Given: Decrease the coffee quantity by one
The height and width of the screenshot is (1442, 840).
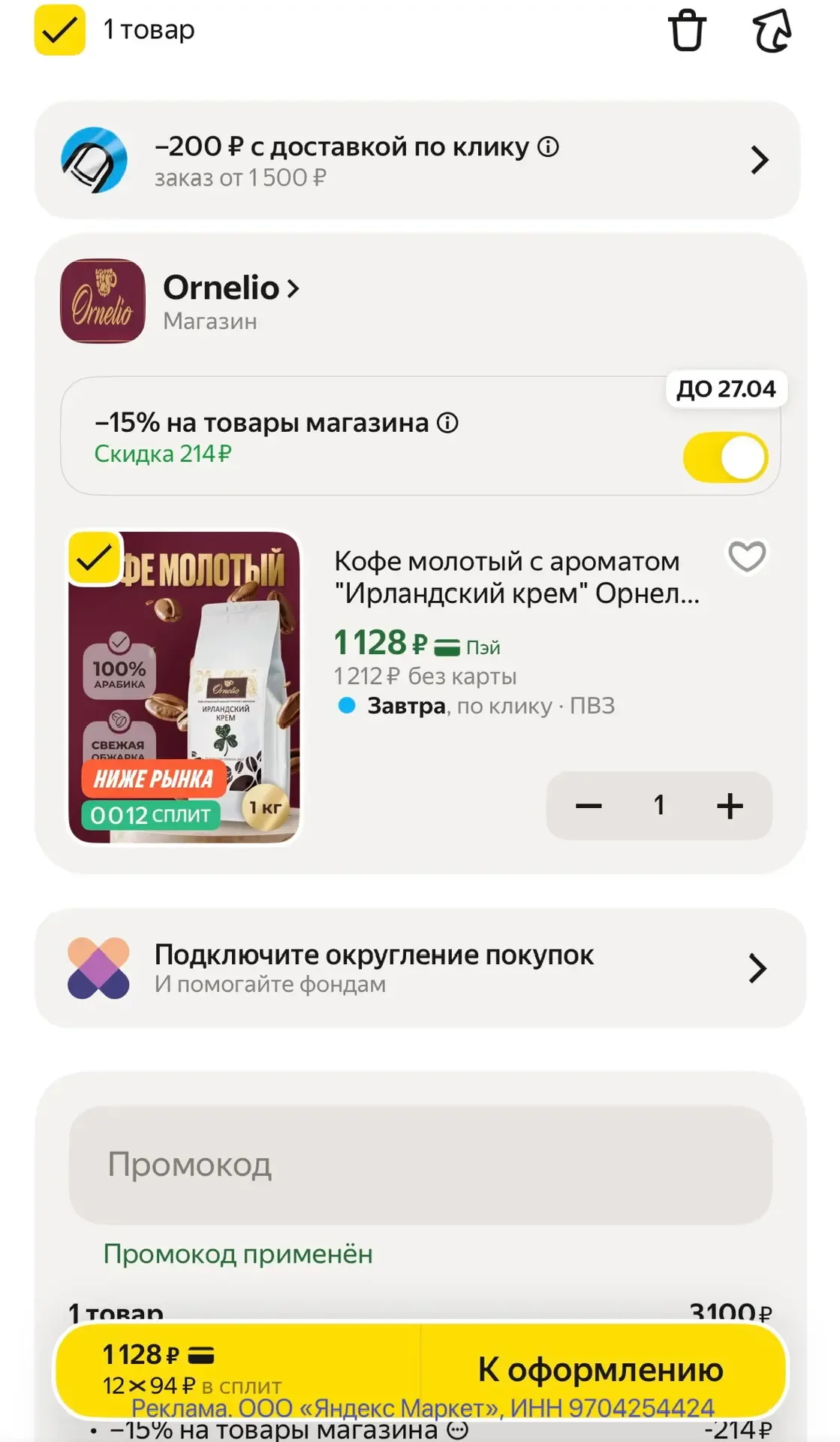Looking at the screenshot, I should click(x=589, y=806).
